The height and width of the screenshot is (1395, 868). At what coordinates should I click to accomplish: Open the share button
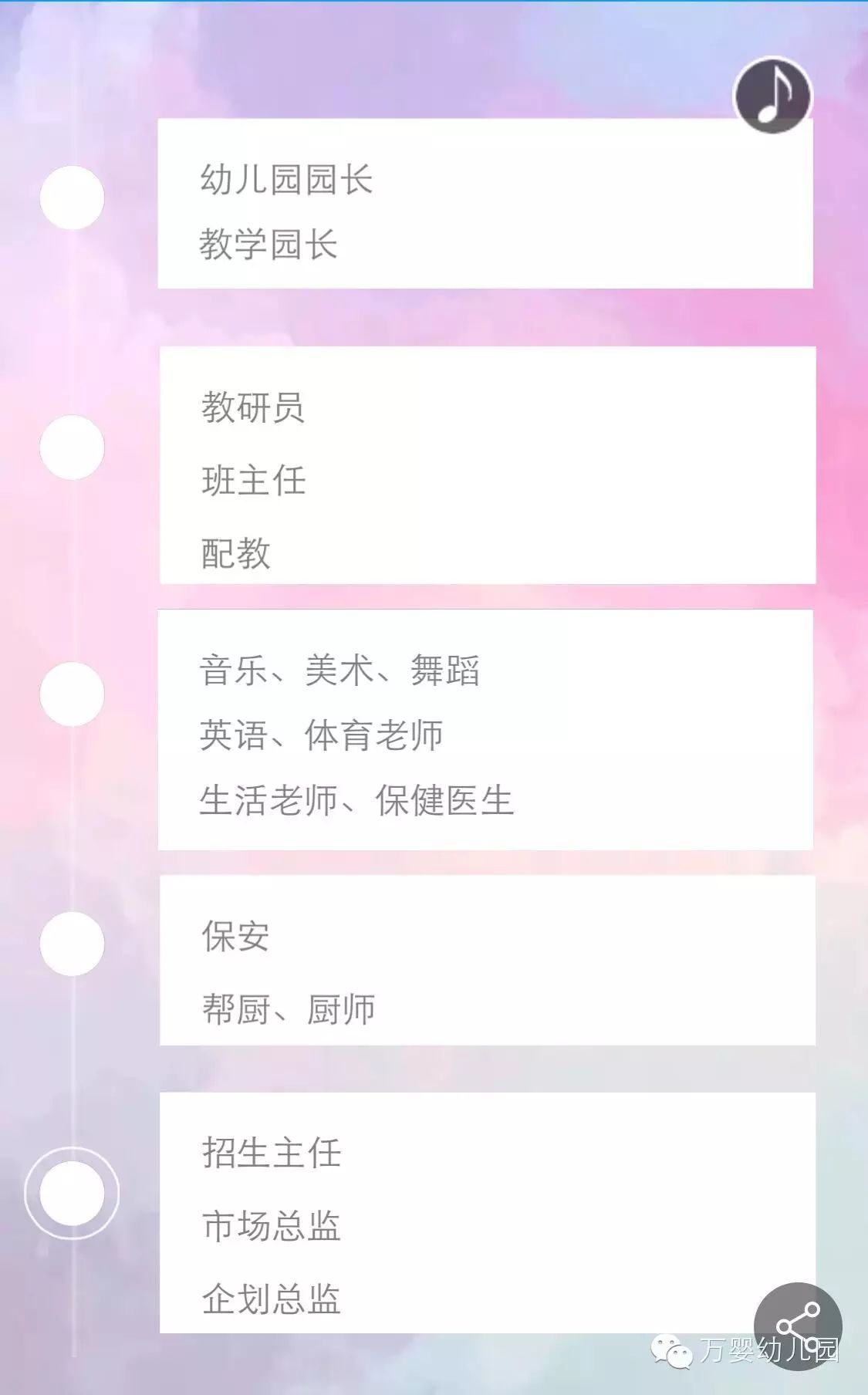click(798, 1326)
